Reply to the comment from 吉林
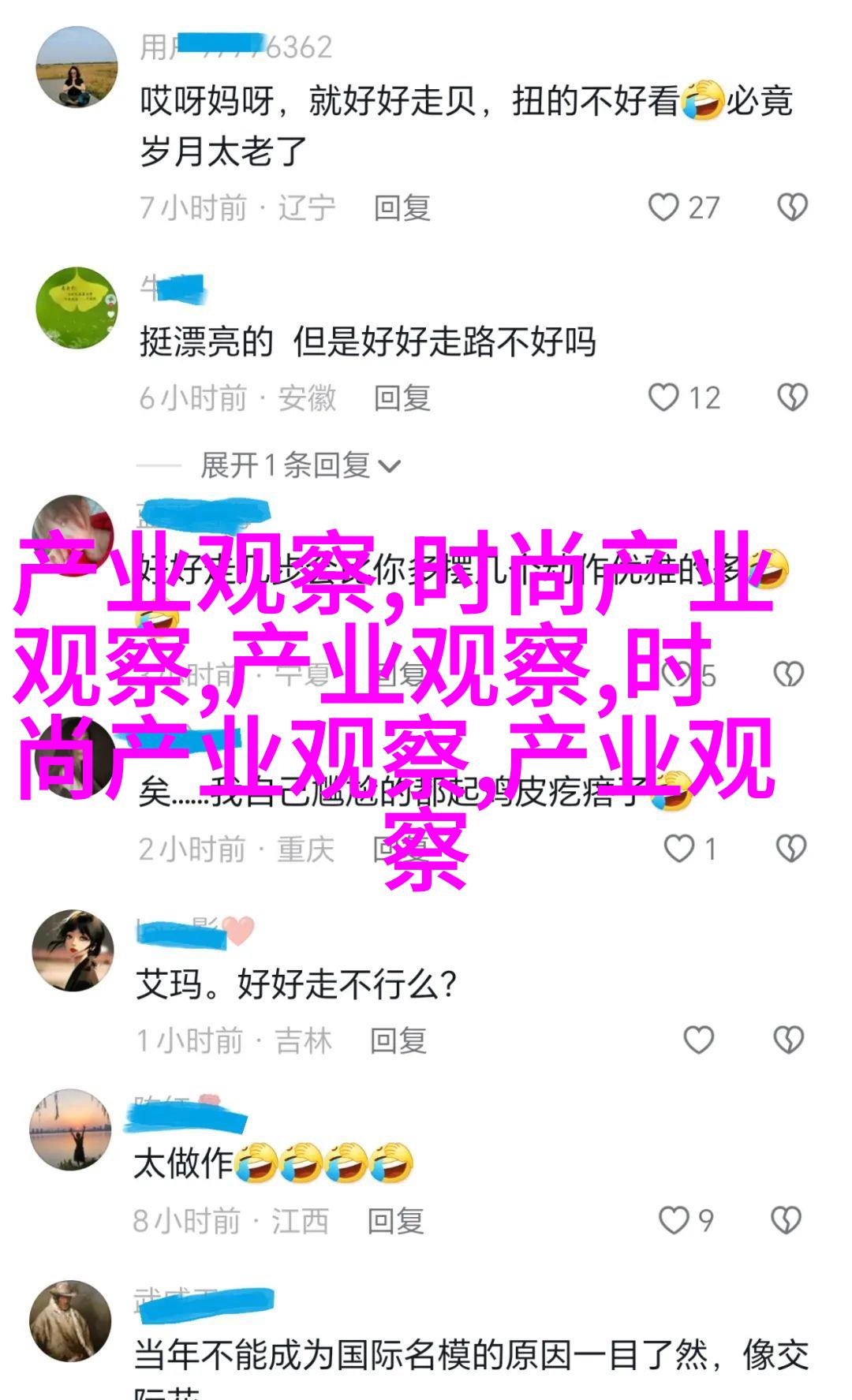 (398, 1041)
